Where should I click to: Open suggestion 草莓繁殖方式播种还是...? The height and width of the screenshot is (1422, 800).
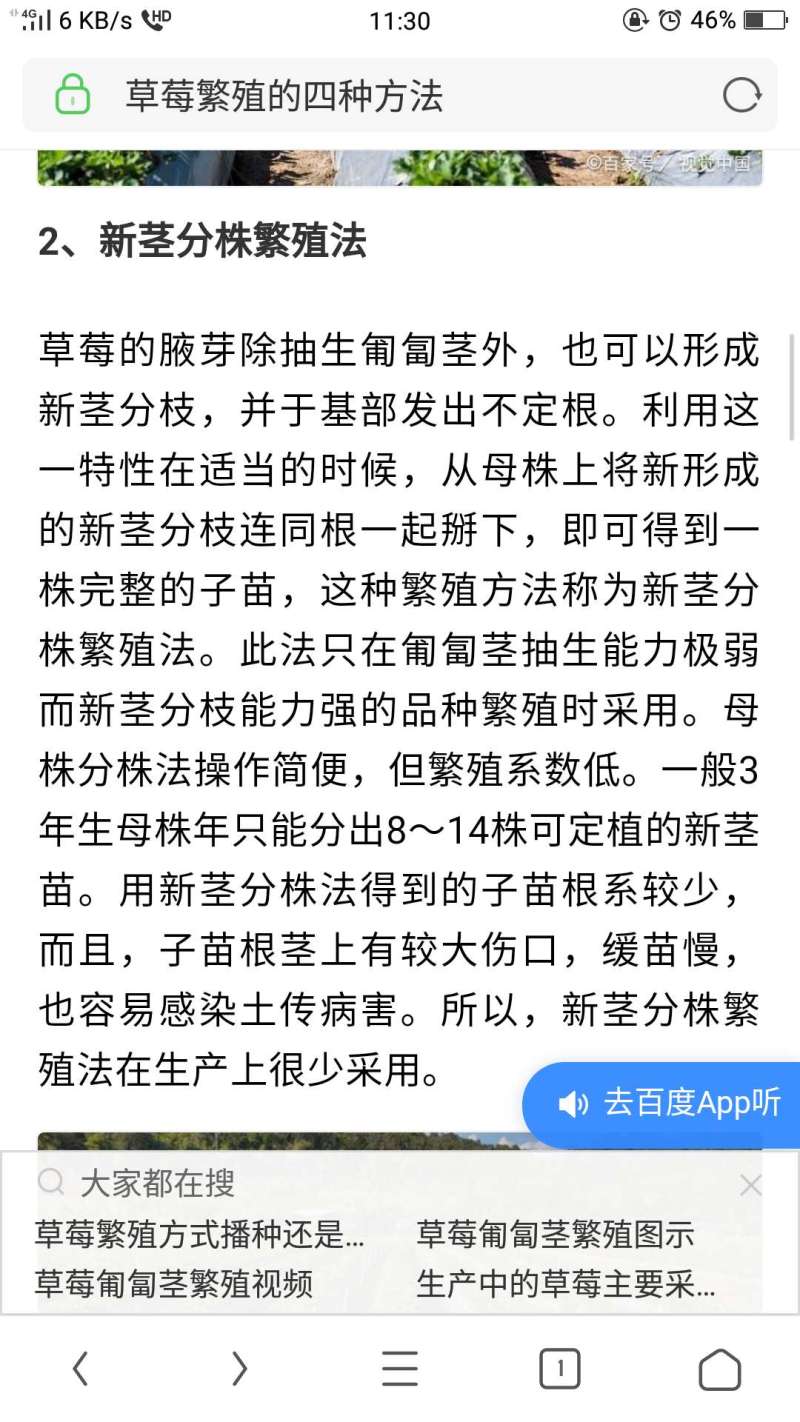point(200,1235)
